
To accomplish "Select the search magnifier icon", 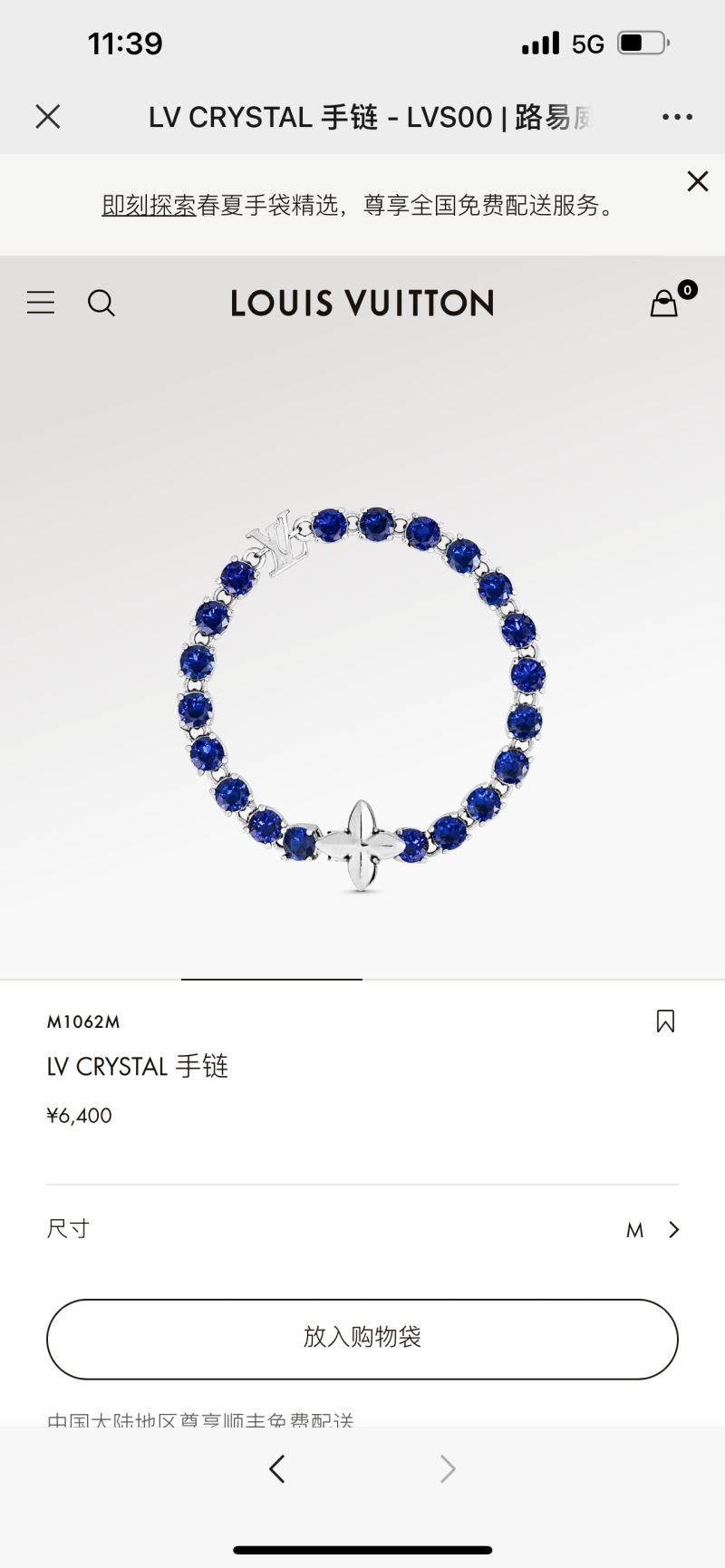I will 101,303.
